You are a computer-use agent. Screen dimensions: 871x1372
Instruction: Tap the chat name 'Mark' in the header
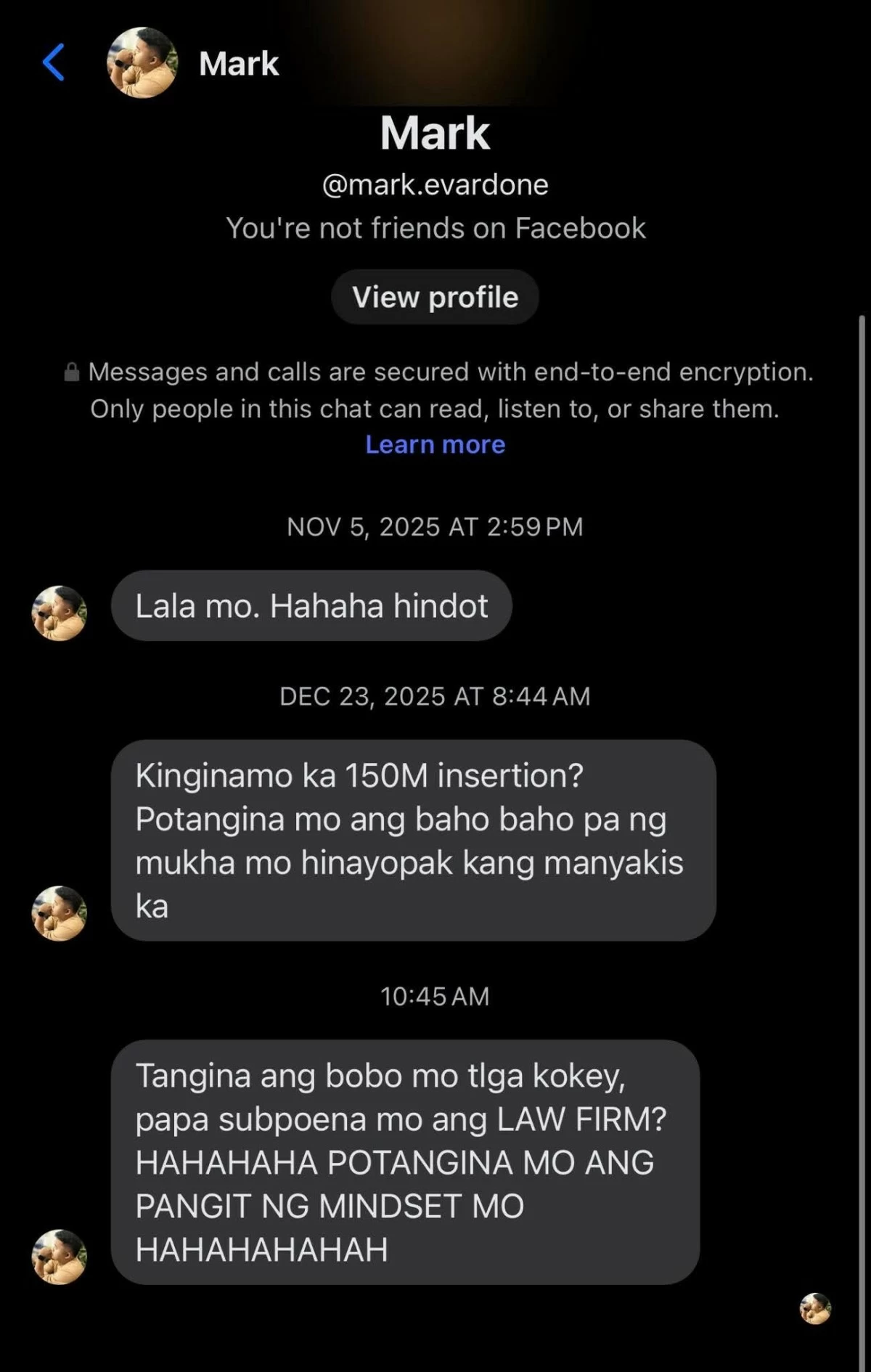[x=238, y=64]
